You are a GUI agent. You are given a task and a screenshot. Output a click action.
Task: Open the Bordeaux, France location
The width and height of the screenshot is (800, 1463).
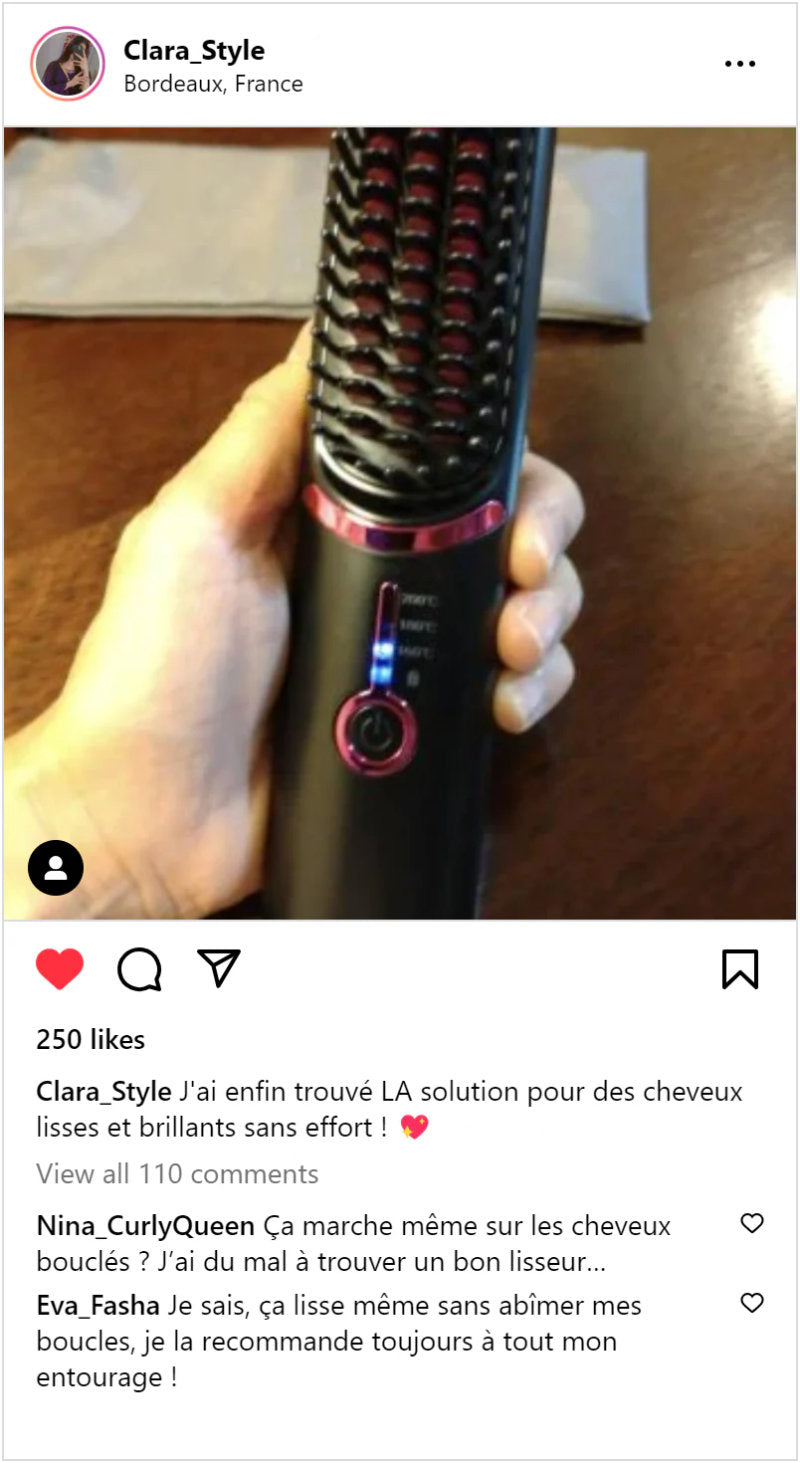[x=213, y=84]
